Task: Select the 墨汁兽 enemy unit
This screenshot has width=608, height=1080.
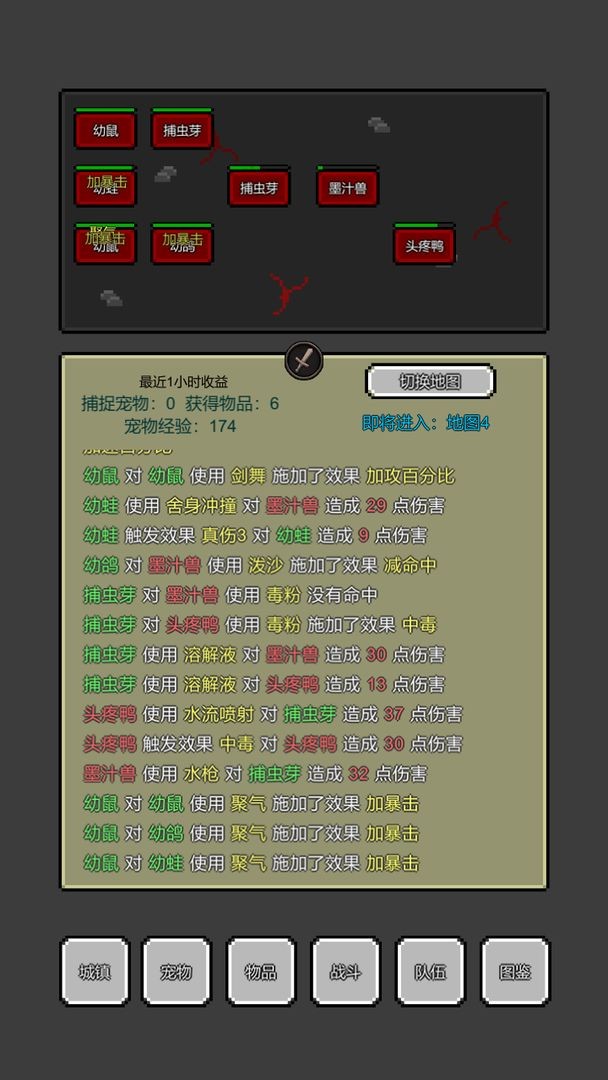Action: (347, 188)
